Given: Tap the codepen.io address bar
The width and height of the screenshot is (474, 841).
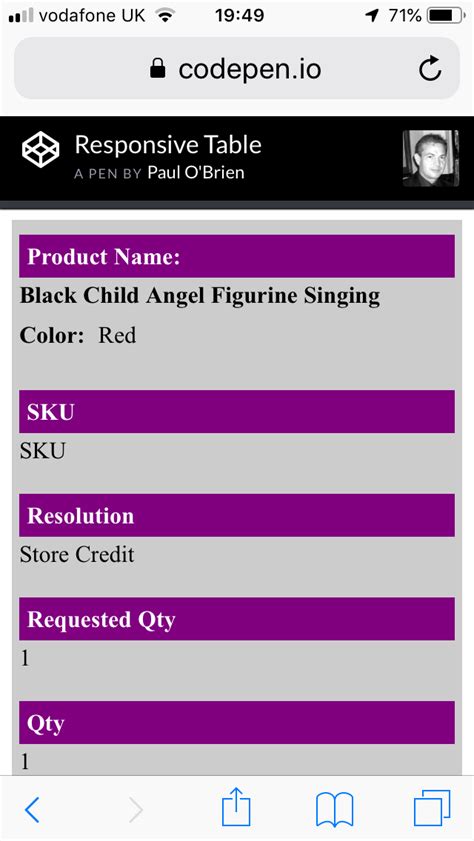Looking at the screenshot, I should coord(236,69).
